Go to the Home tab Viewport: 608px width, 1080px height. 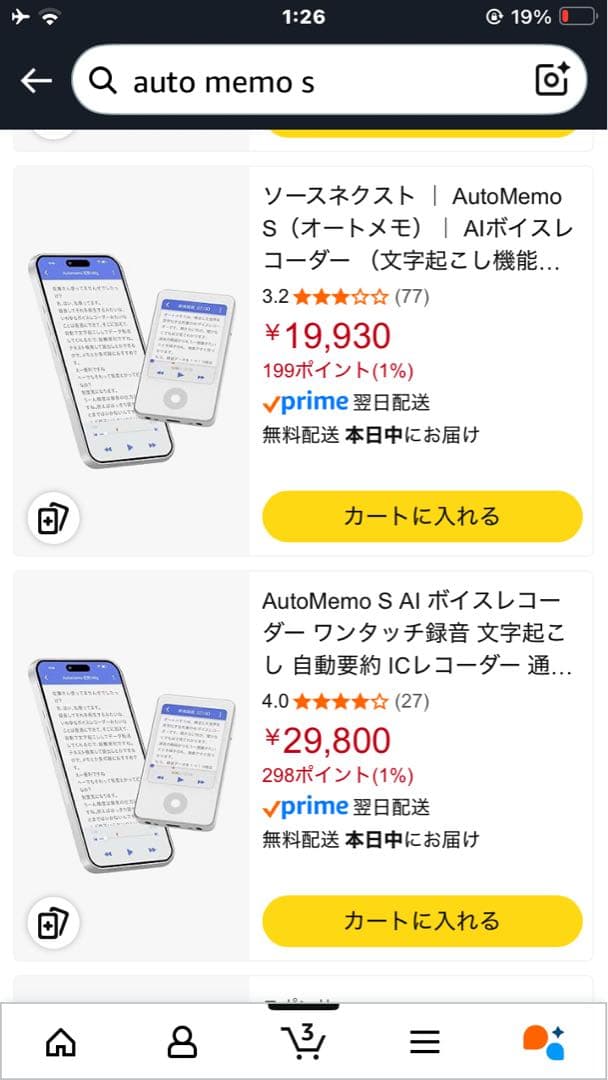61,1042
